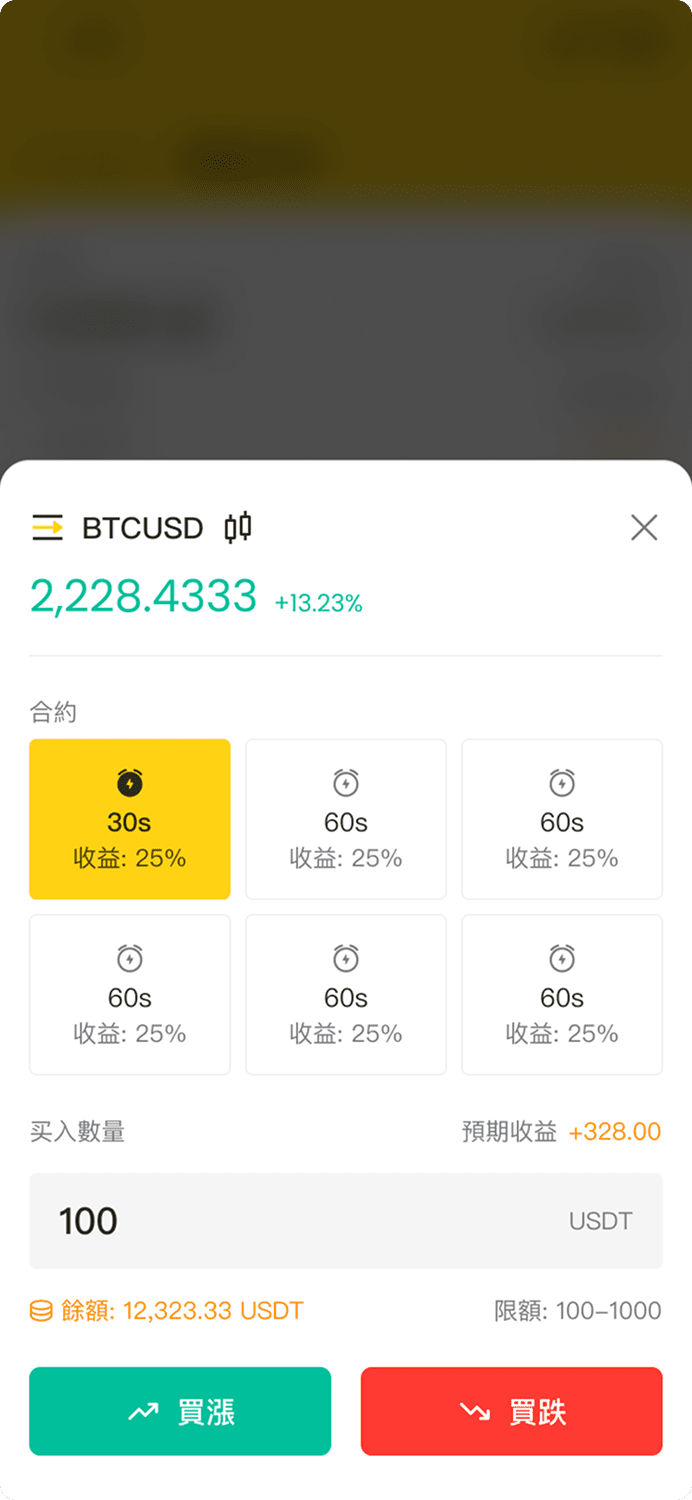Open the trading pair switch menu icon
Screen dimensions: 692x1500
tap(47, 527)
